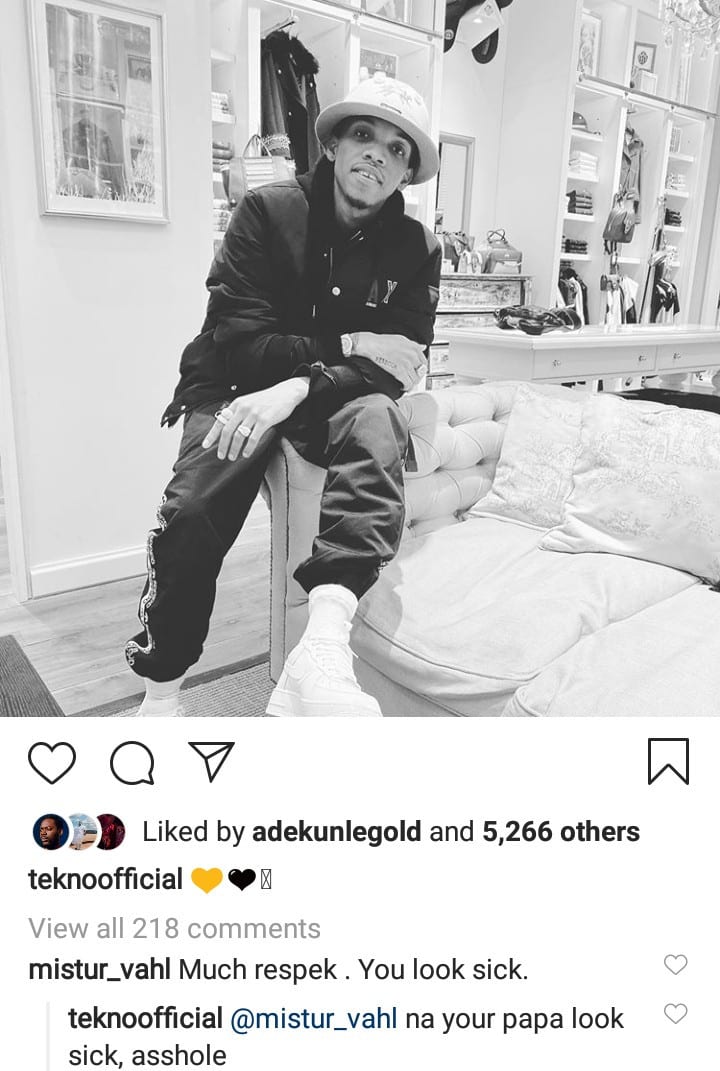
Task: Open teknoofficial profile from the caption
Action: (105, 880)
